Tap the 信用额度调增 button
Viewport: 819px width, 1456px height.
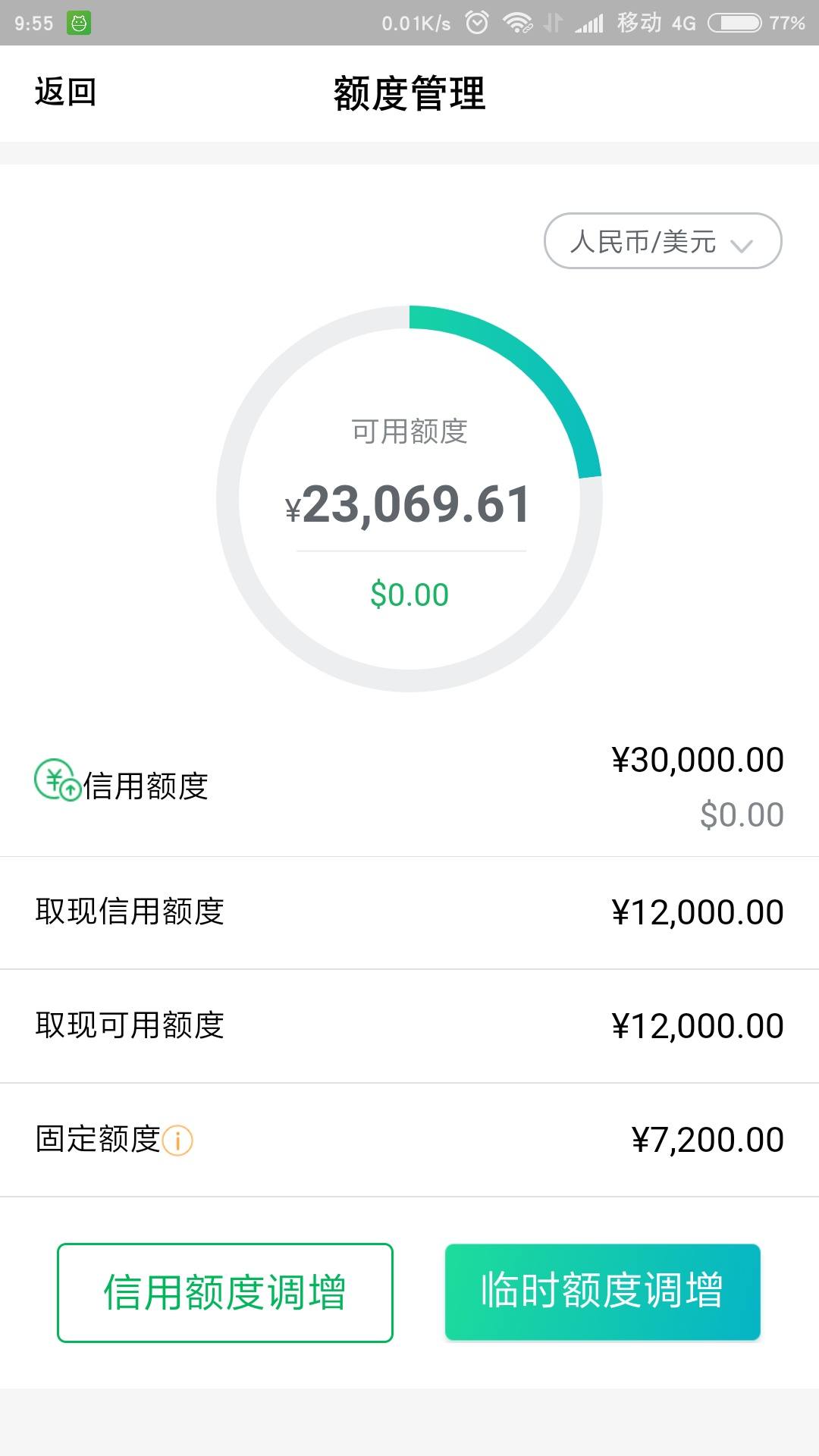click(x=224, y=1292)
